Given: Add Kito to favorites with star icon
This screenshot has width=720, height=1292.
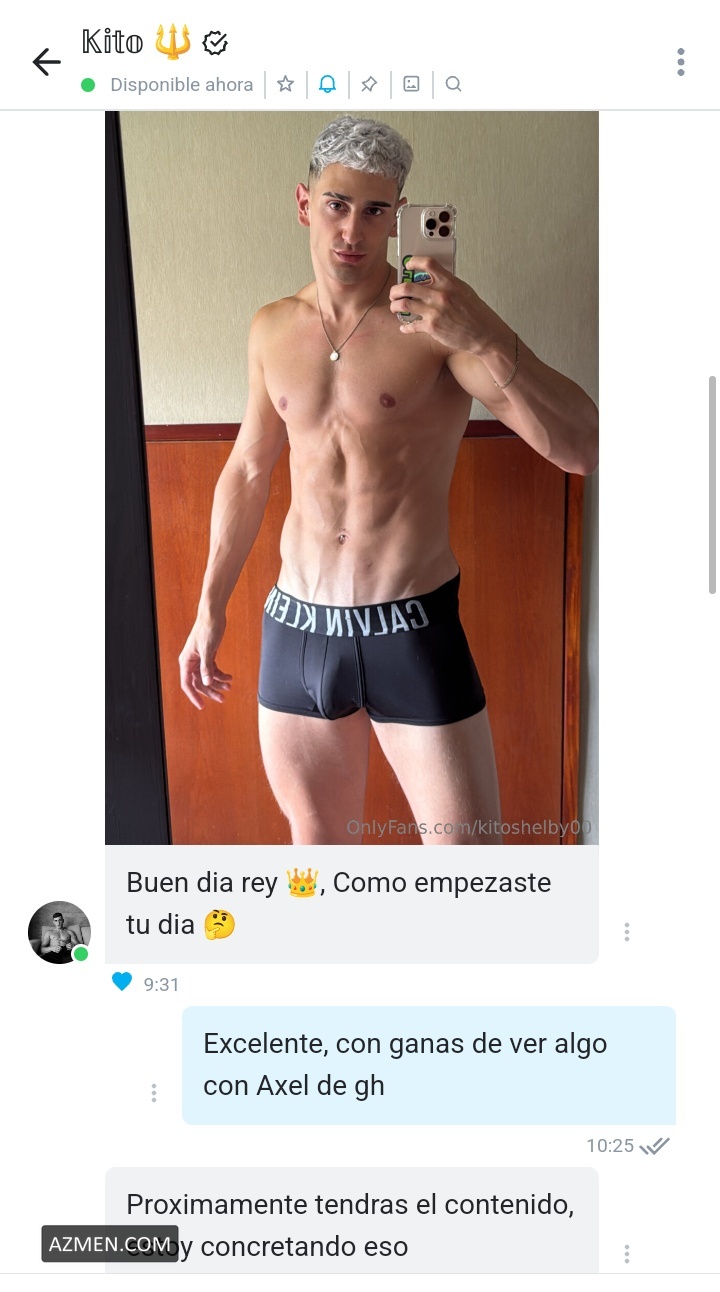Looking at the screenshot, I should [285, 84].
